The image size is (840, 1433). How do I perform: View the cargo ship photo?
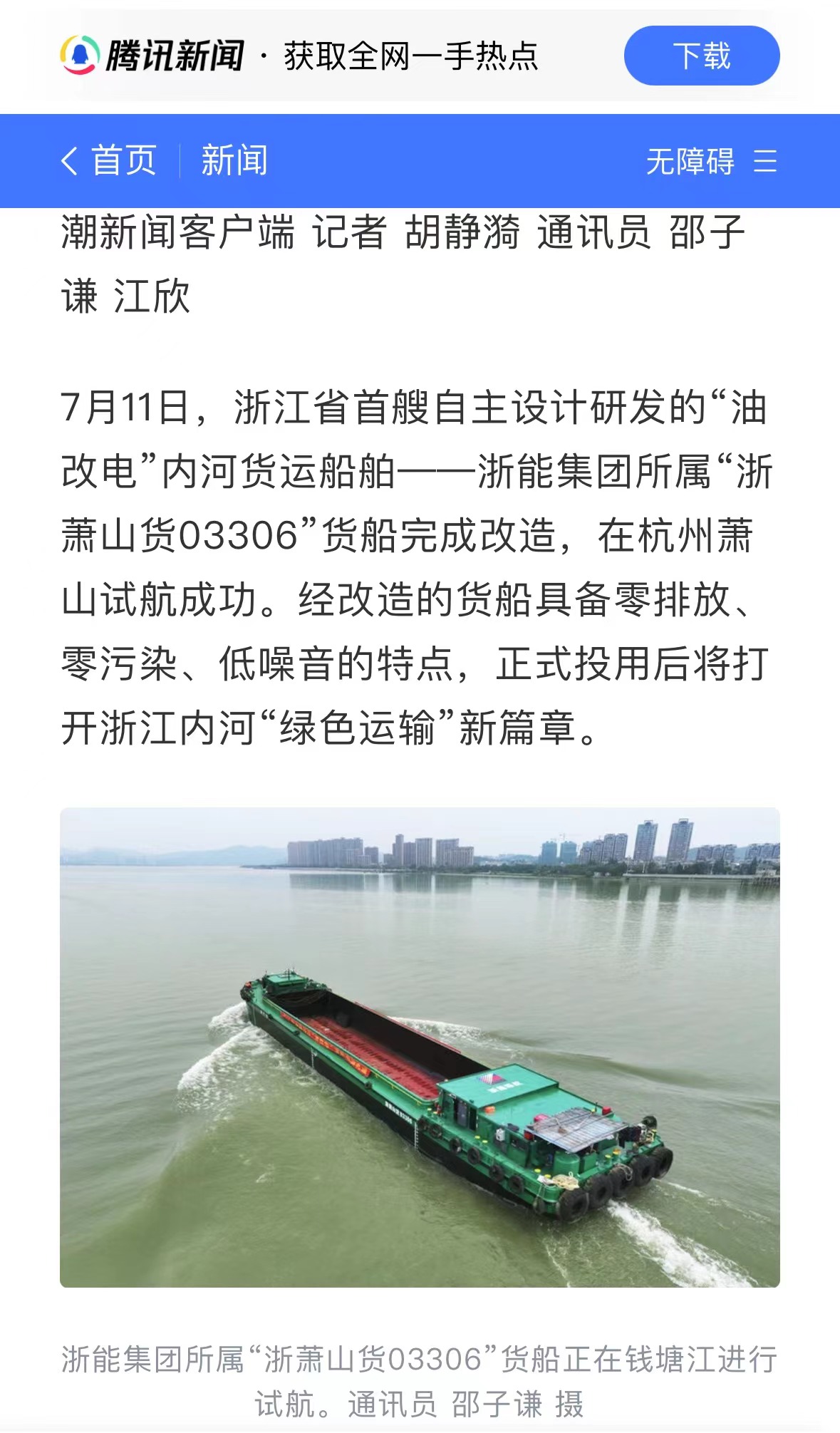pos(420,1047)
